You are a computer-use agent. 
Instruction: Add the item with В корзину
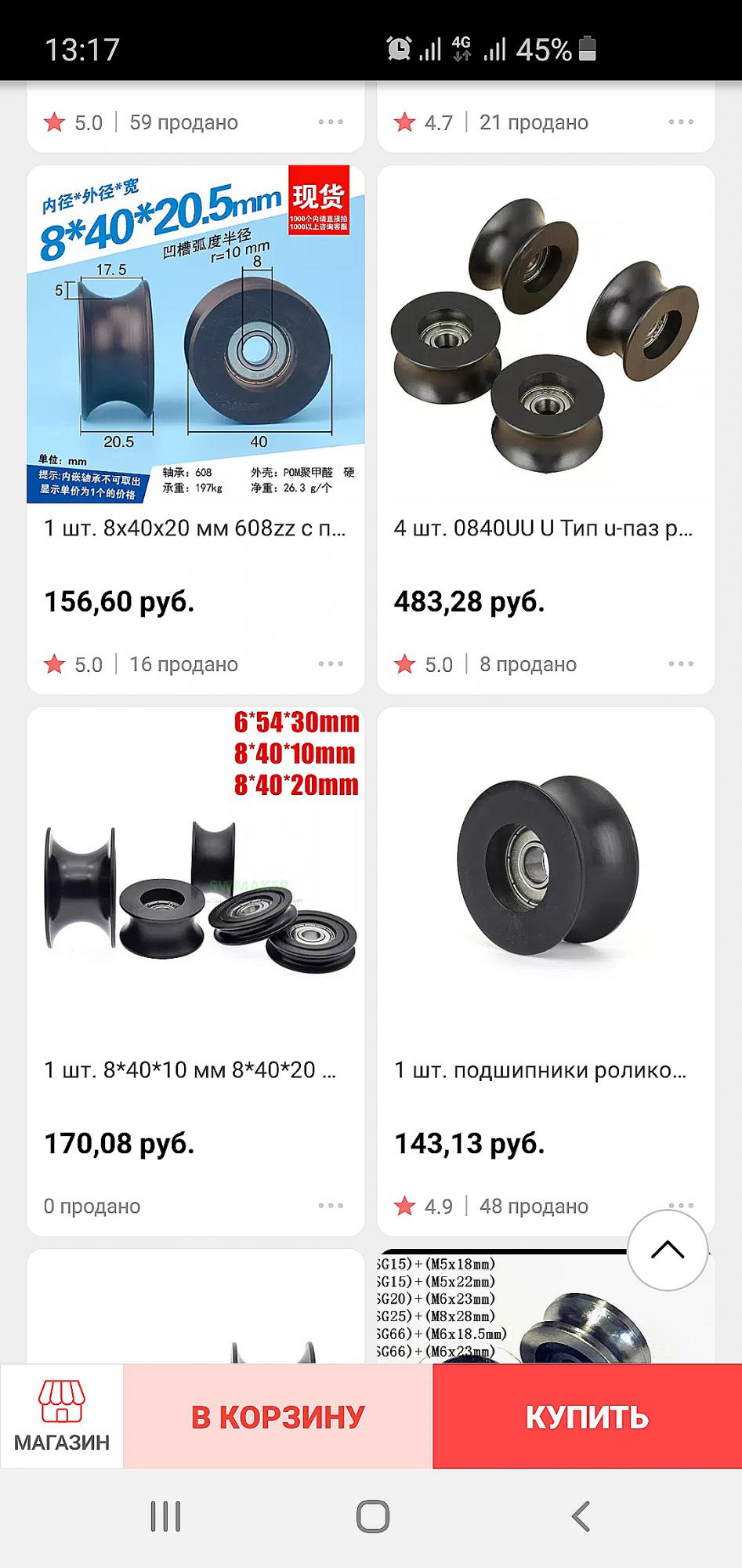coord(278,1416)
